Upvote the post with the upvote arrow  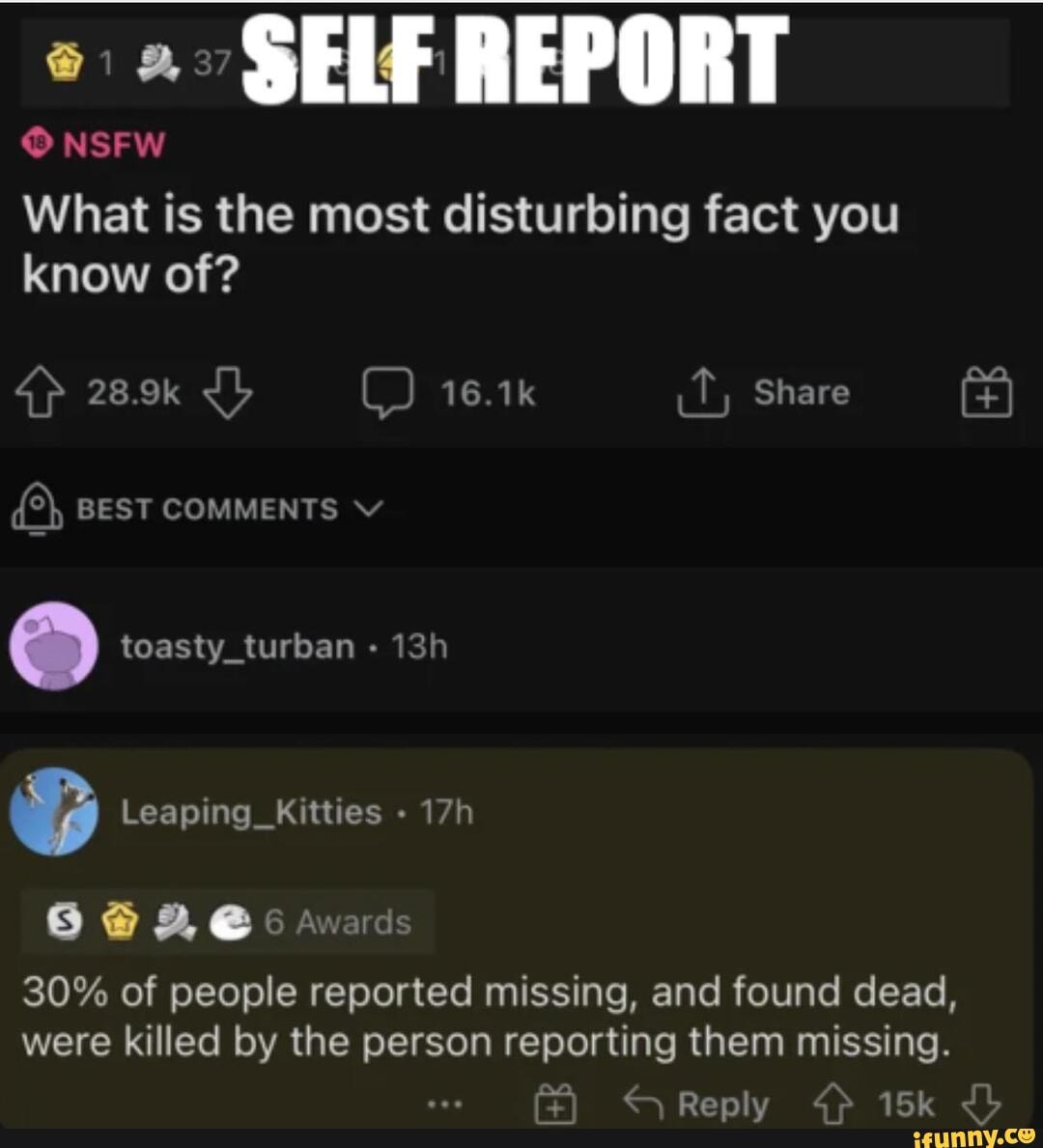[39, 391]
